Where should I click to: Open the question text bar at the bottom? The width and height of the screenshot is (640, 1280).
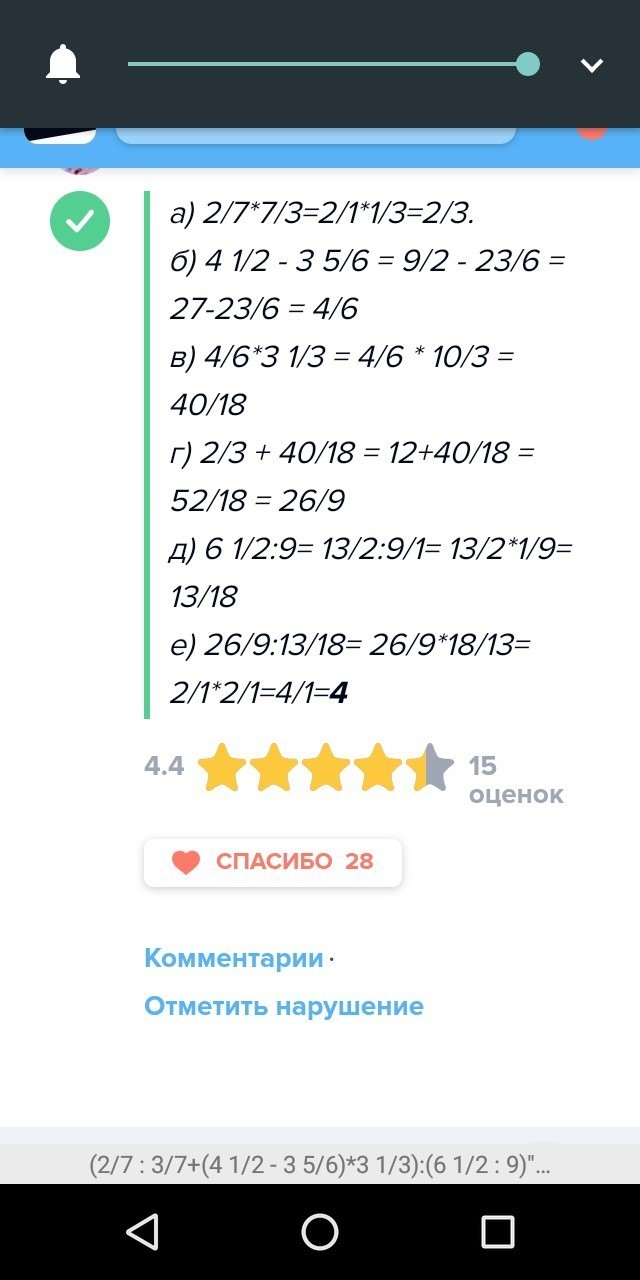point(320,1165)
